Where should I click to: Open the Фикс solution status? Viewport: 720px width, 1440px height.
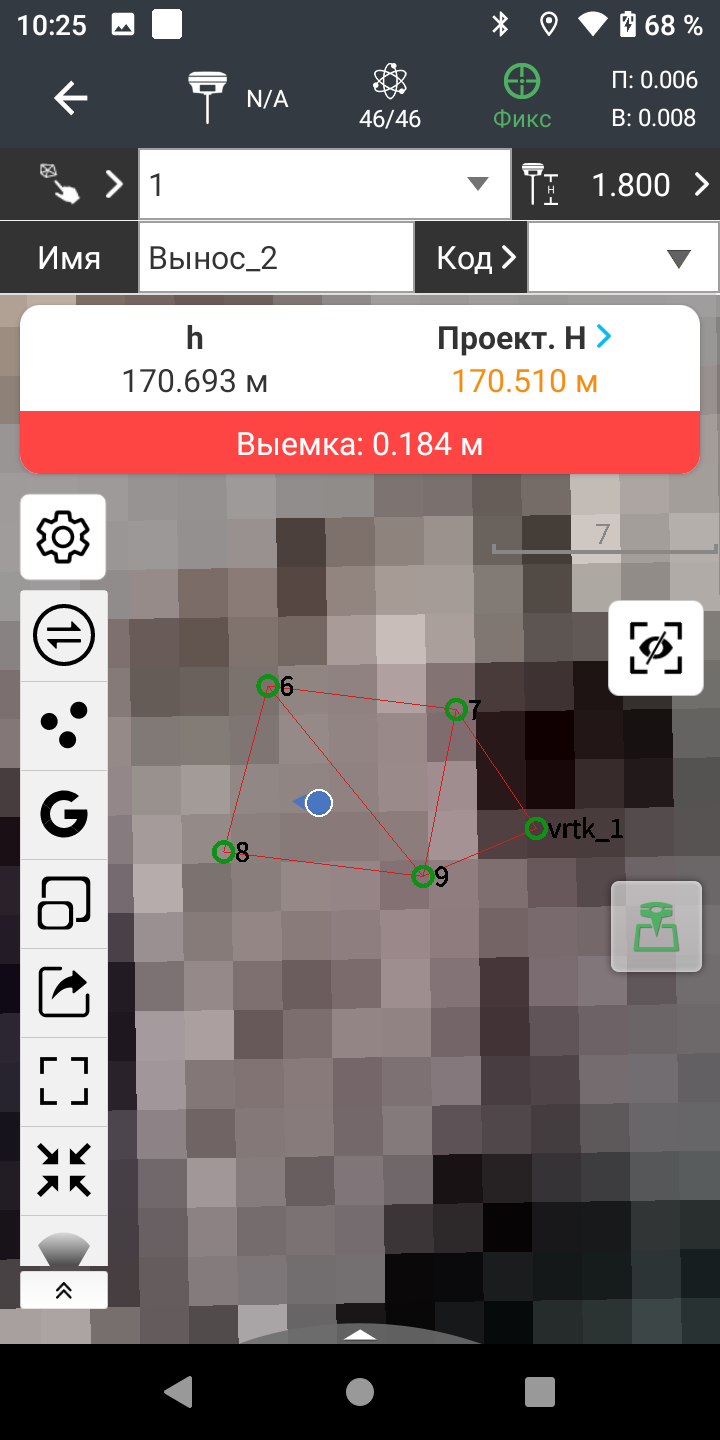[x=522, y=98]
